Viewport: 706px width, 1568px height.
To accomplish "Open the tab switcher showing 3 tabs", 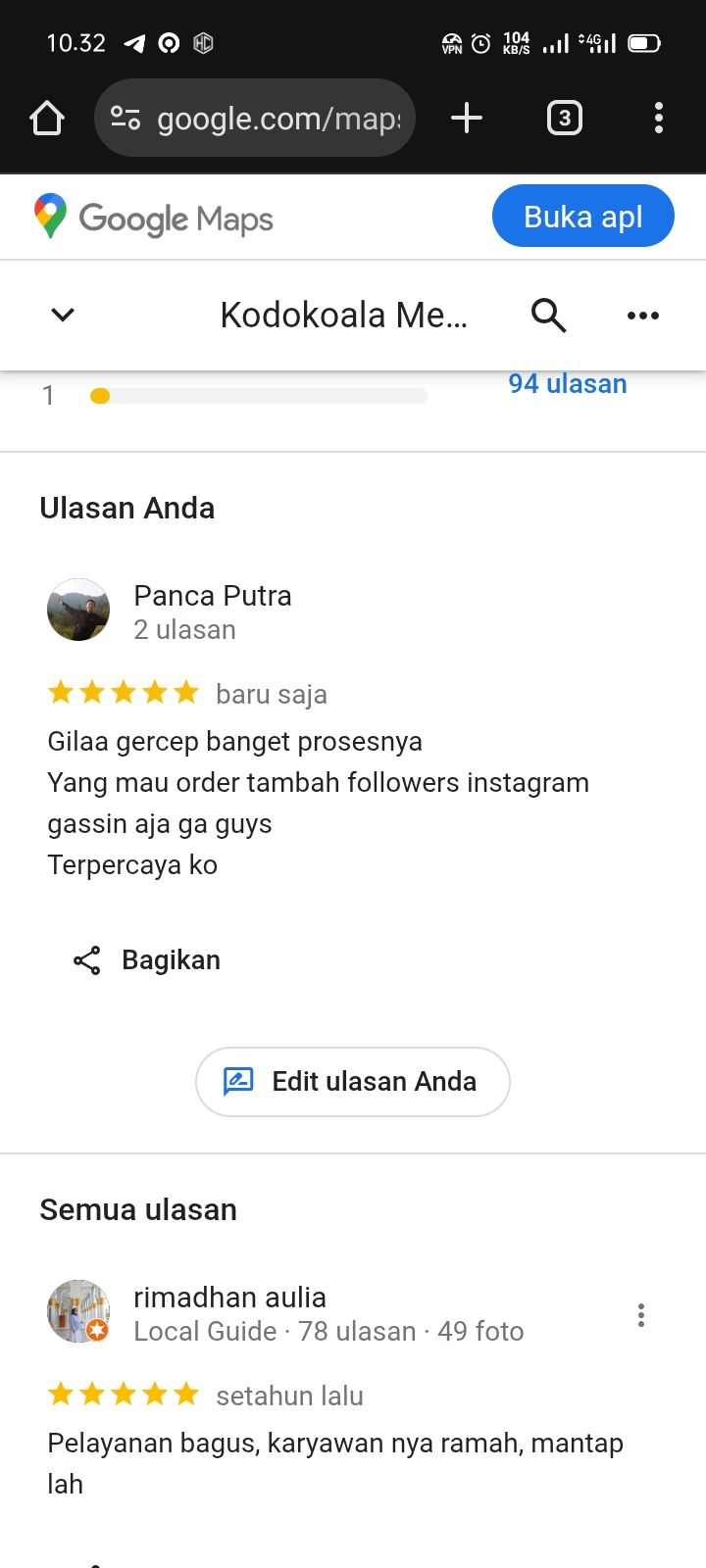I will pos(564,119).
